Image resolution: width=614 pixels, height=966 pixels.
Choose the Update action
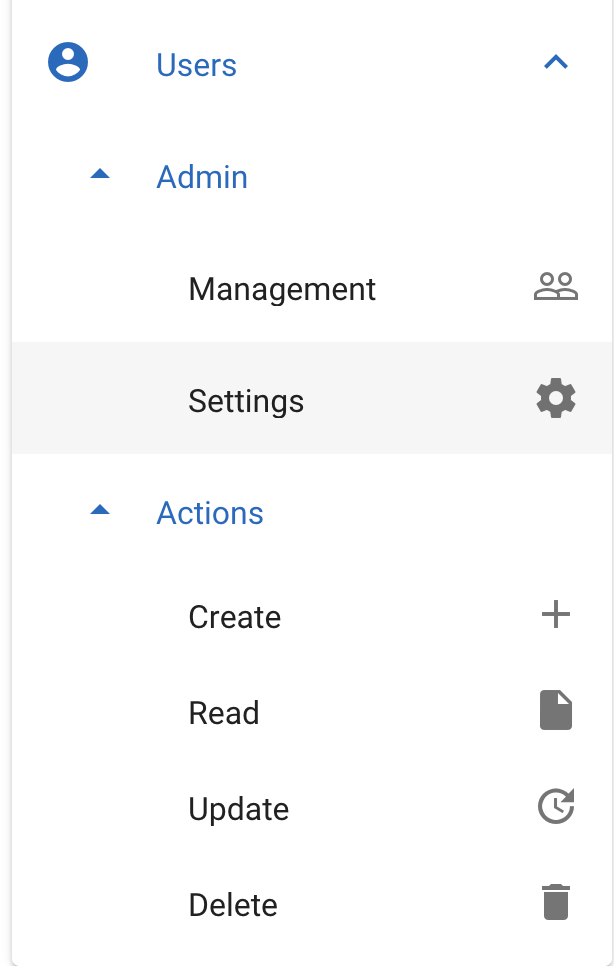coord(239,809)
